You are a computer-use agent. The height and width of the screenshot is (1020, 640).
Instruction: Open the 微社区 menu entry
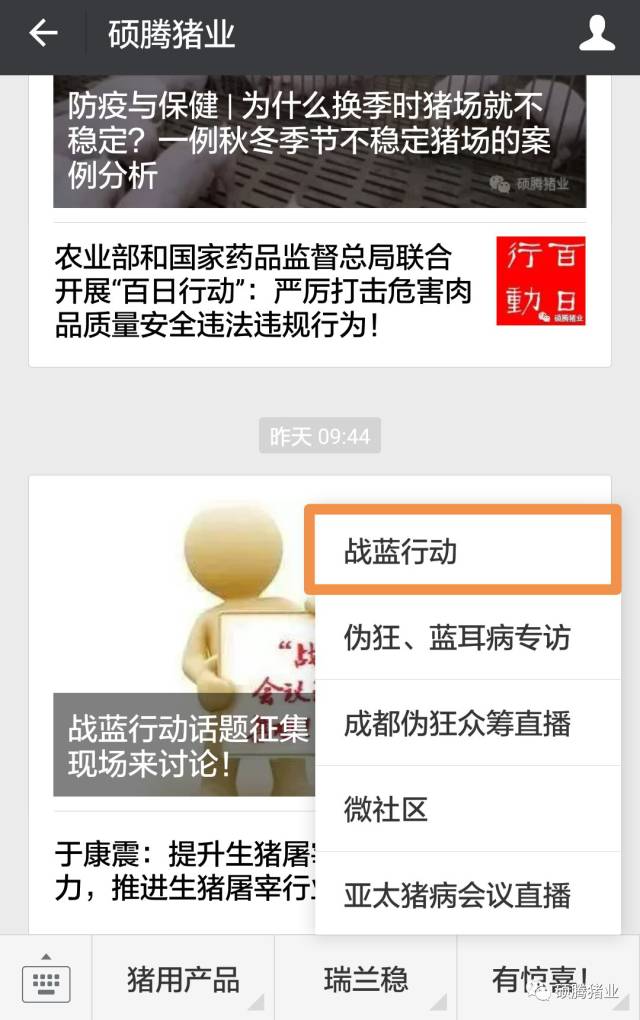pyautogui.click(x=462, y=809)
